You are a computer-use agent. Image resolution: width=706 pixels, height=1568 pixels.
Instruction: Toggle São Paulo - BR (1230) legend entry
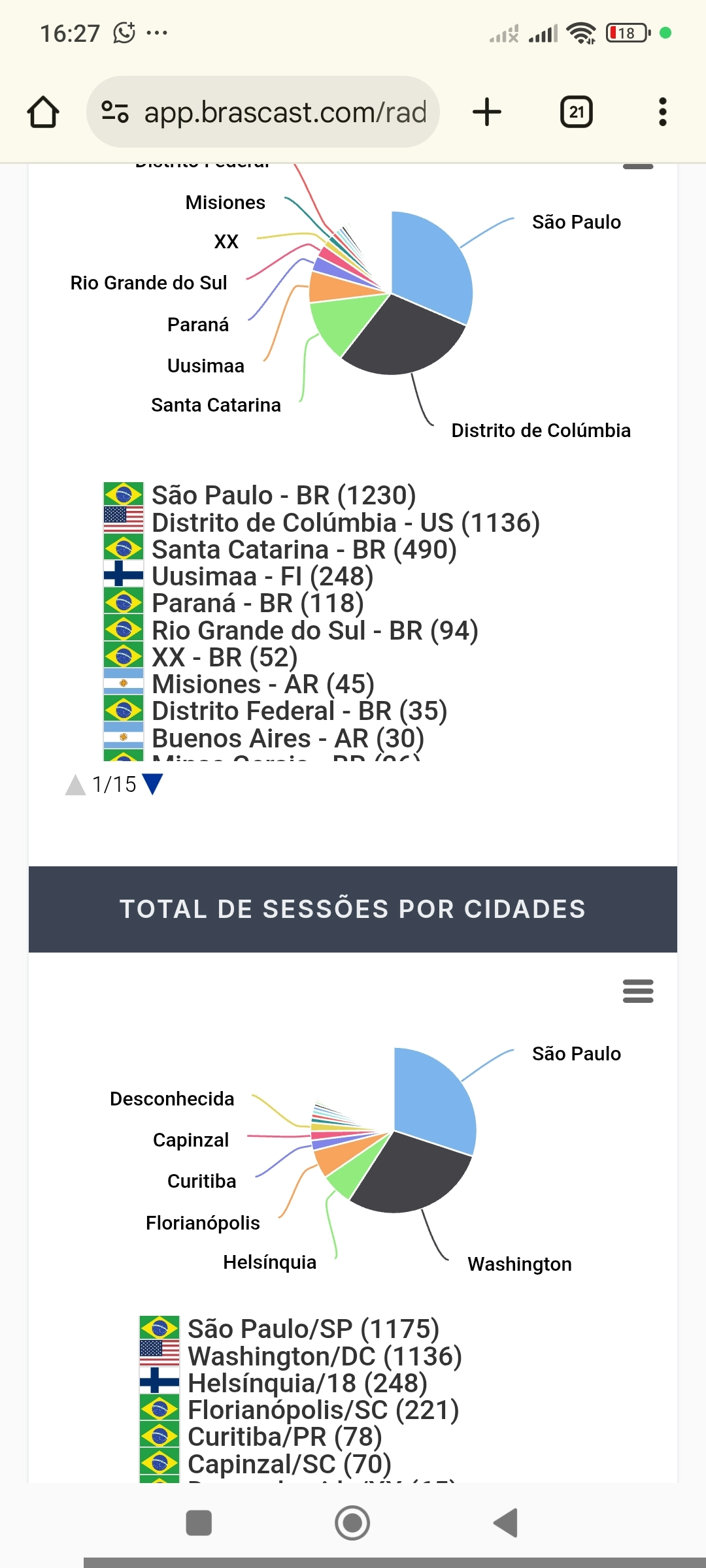[x=283, y=496]
